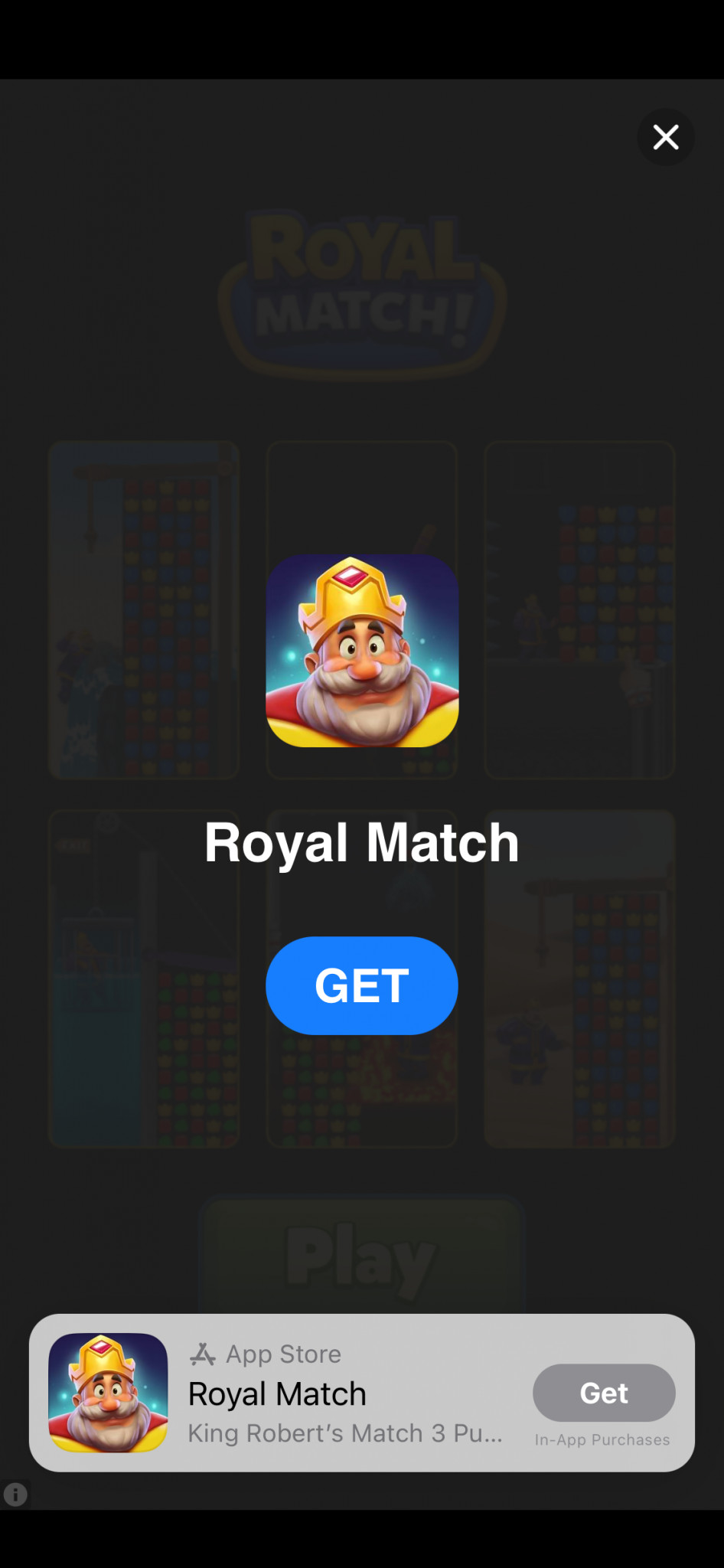
Task: Tap the blue GET button
Action: point(362,985)
